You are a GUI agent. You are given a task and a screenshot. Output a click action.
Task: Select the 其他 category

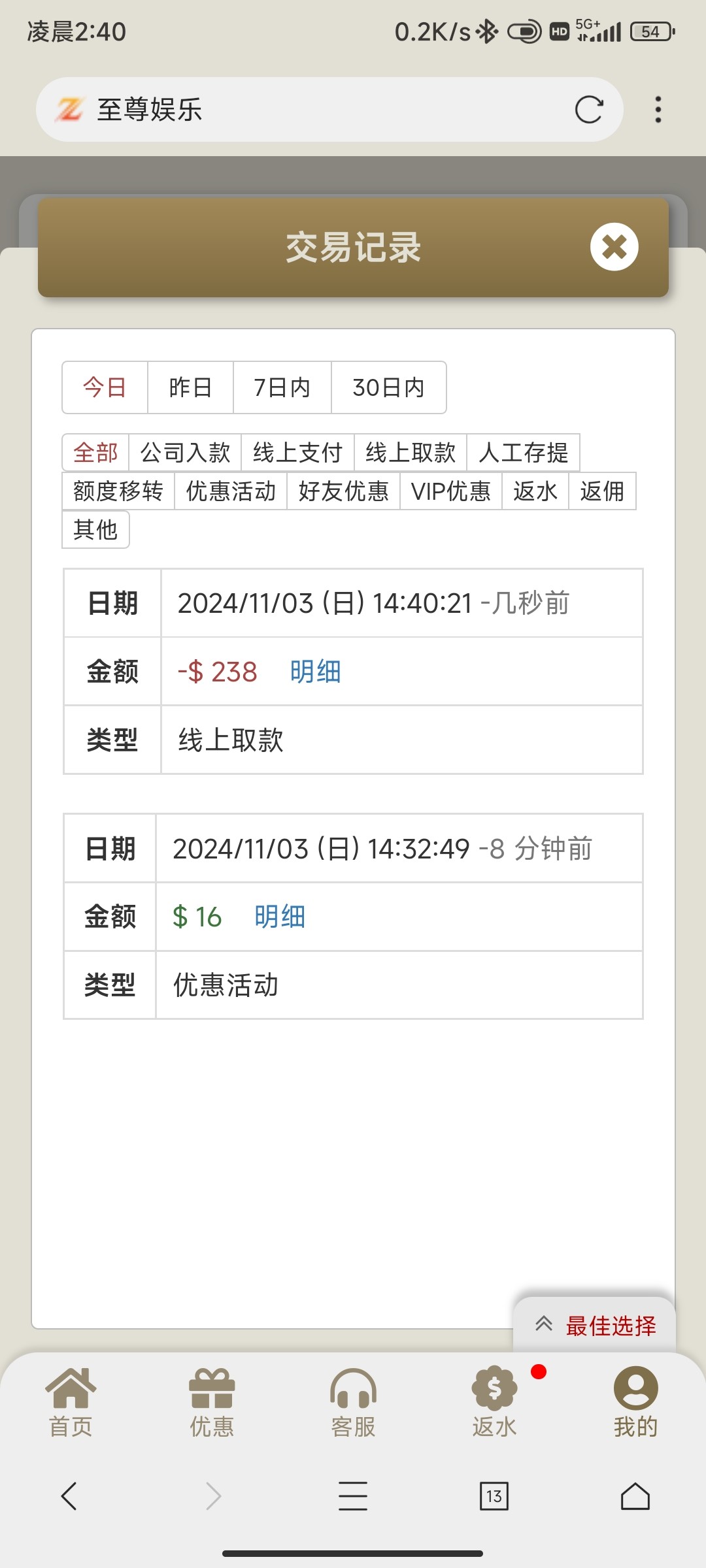pyautogui.click(x=95, y=529)
